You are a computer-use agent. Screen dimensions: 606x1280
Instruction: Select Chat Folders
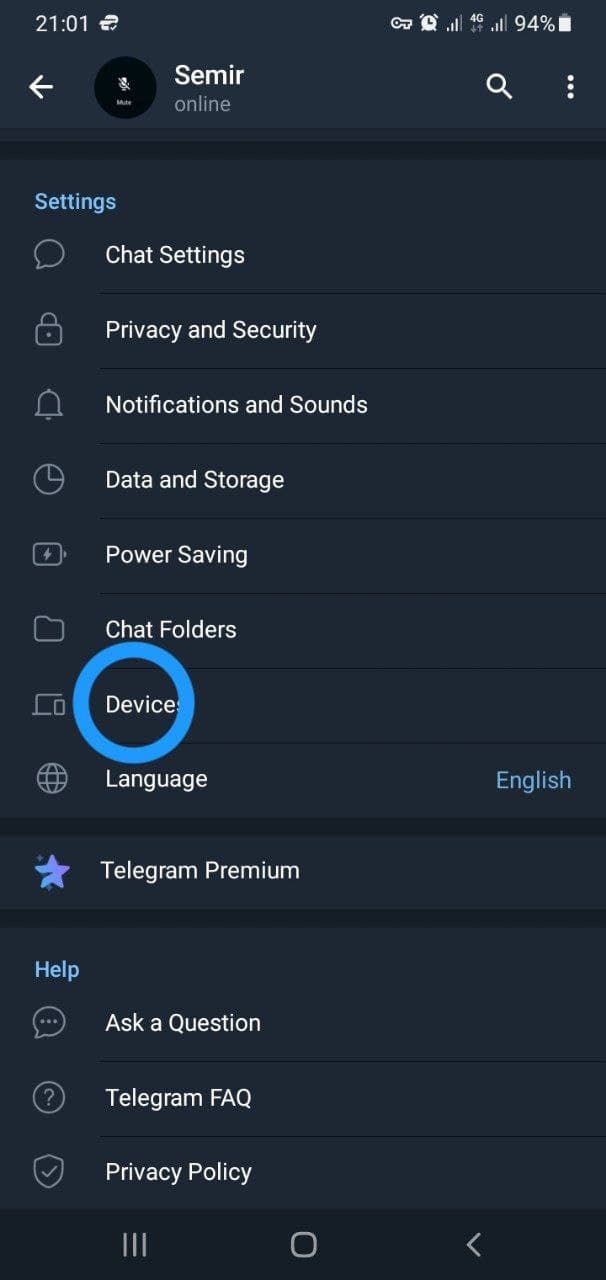tap(303, 630)
